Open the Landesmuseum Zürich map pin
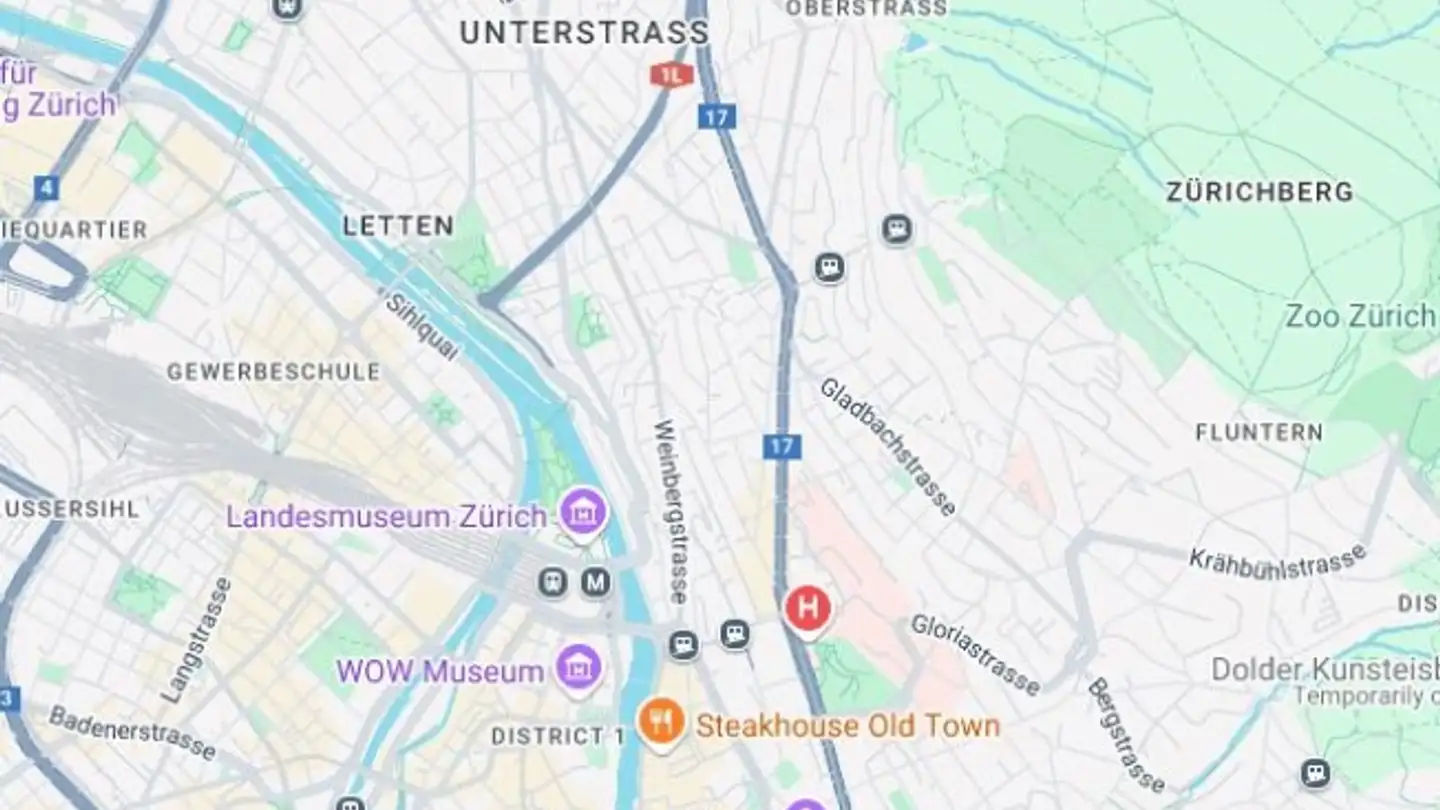The image size is (1440, 810). pos(582,513)
